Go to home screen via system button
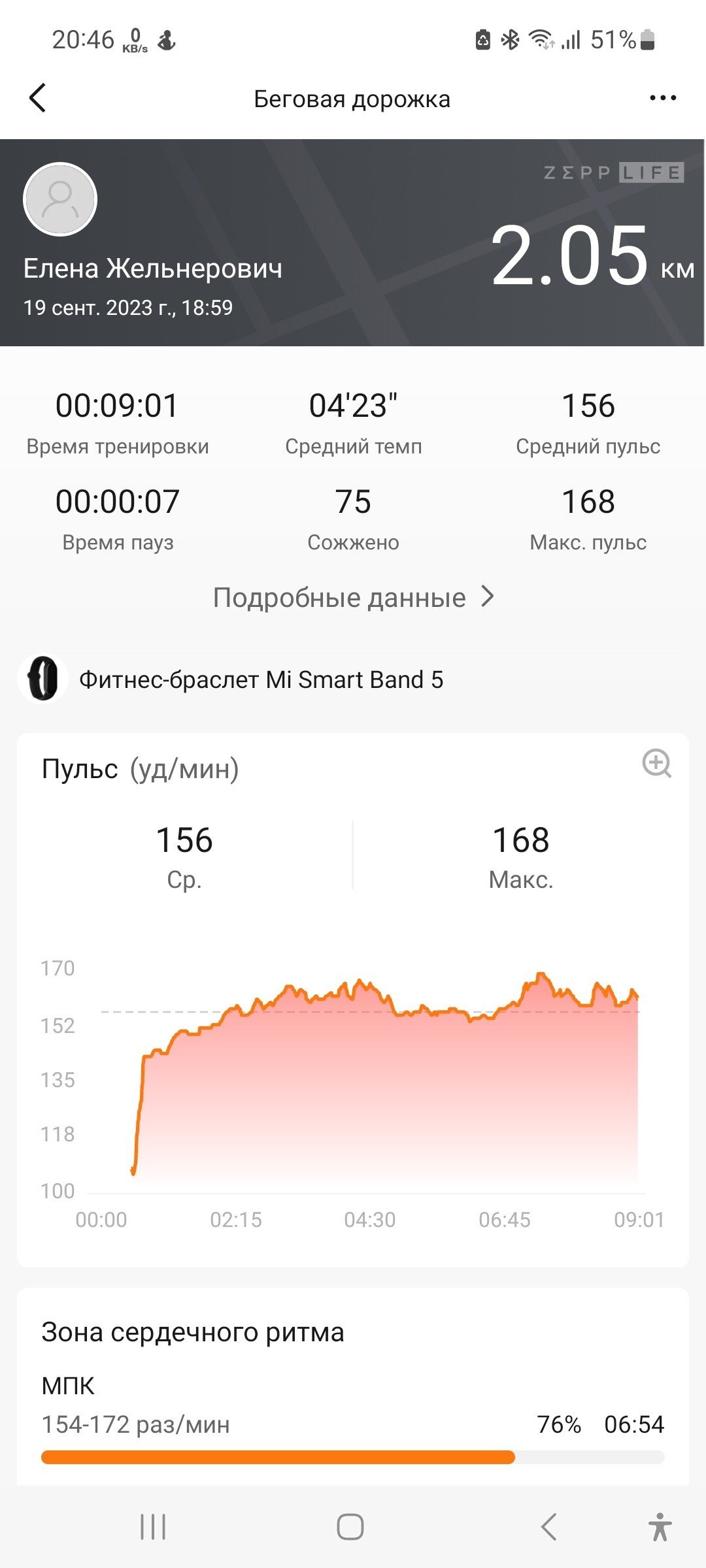 350,1527
